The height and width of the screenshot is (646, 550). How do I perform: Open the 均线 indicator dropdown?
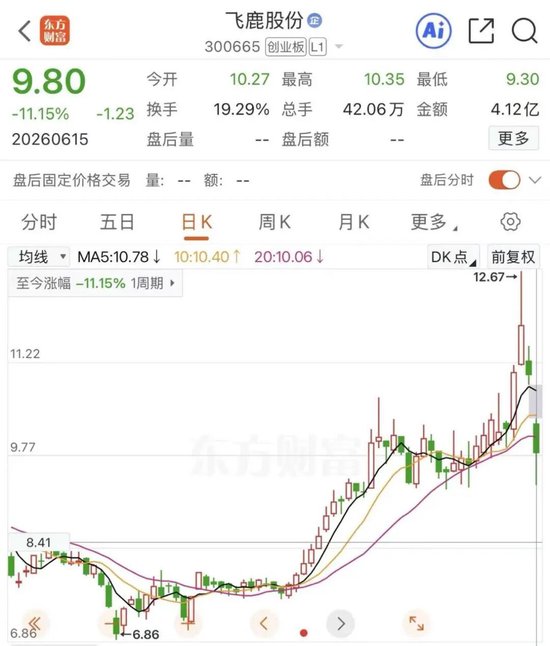coord(38,257)
